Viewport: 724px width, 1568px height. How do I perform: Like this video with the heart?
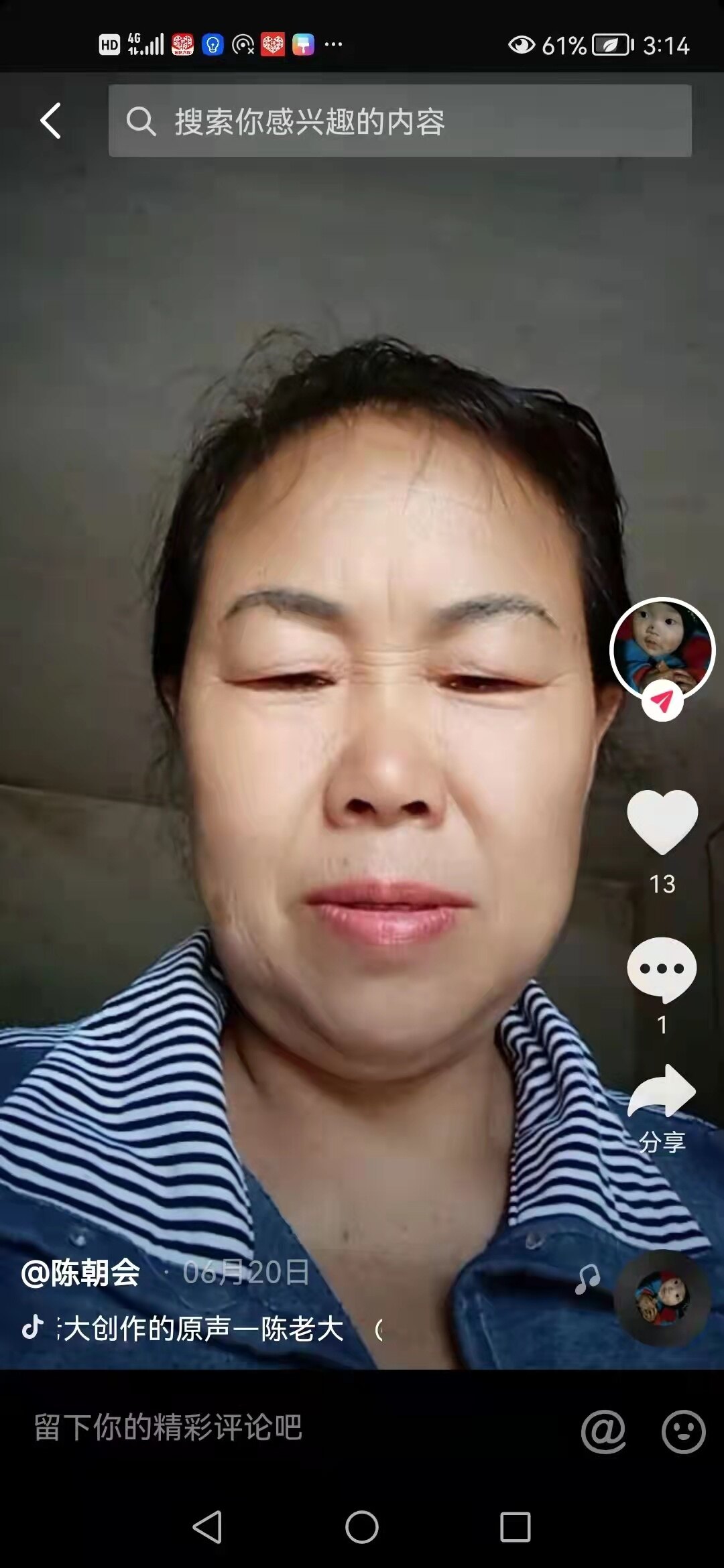662,822
